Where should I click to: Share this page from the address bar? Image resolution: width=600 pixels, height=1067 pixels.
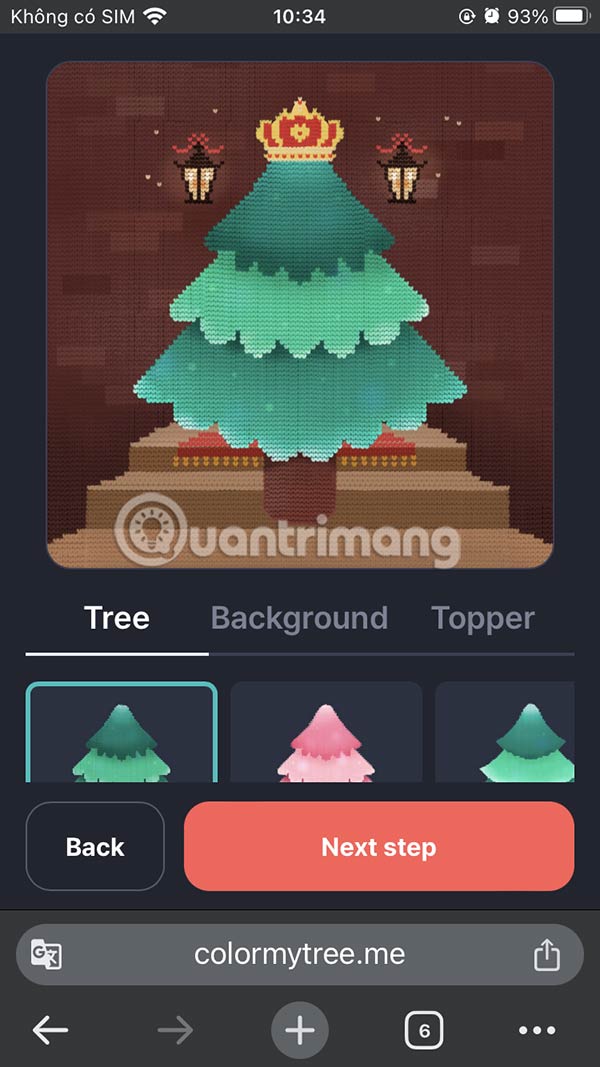point(546,954)
